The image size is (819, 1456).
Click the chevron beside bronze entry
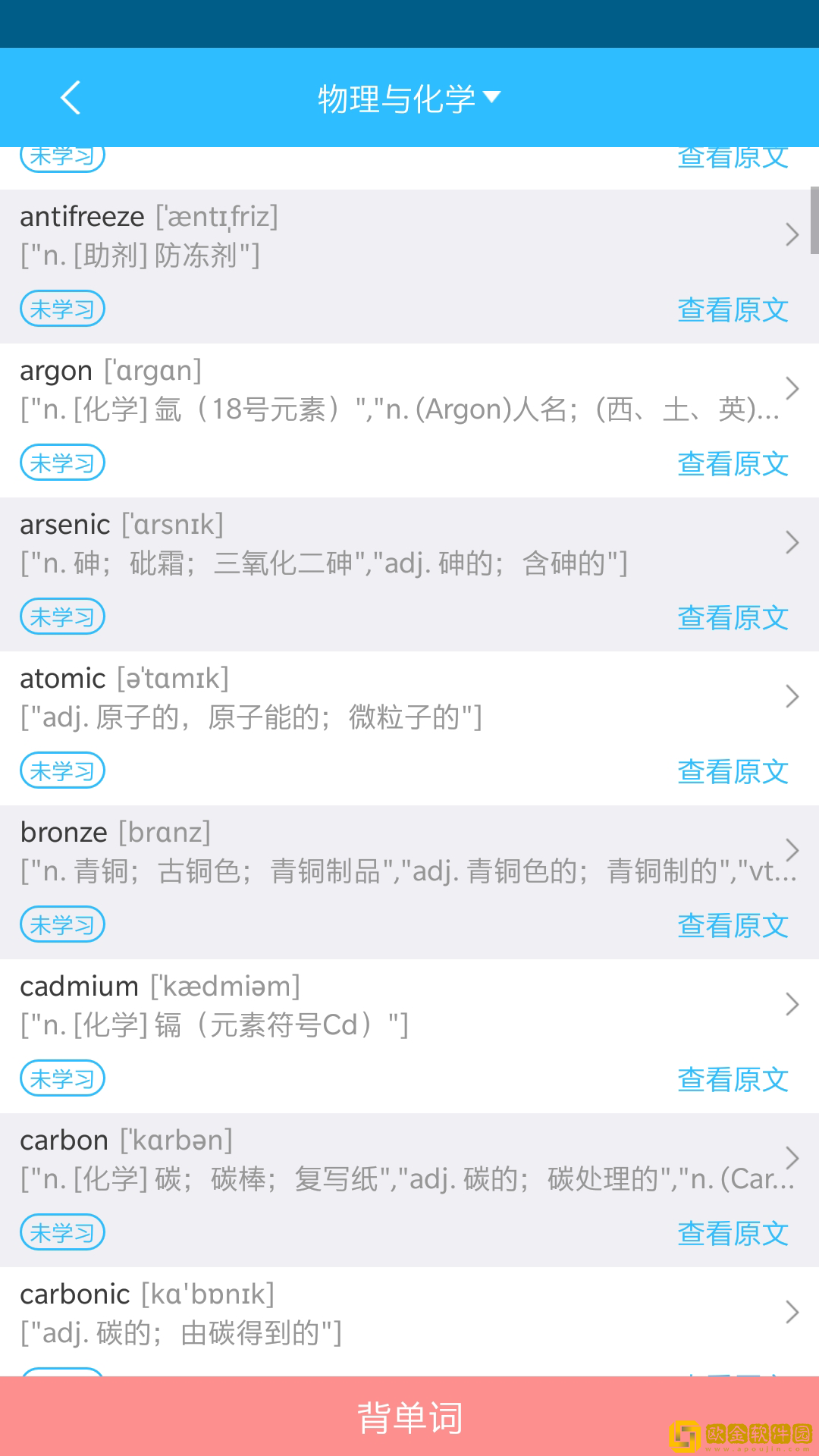click(x=792, y=850)
